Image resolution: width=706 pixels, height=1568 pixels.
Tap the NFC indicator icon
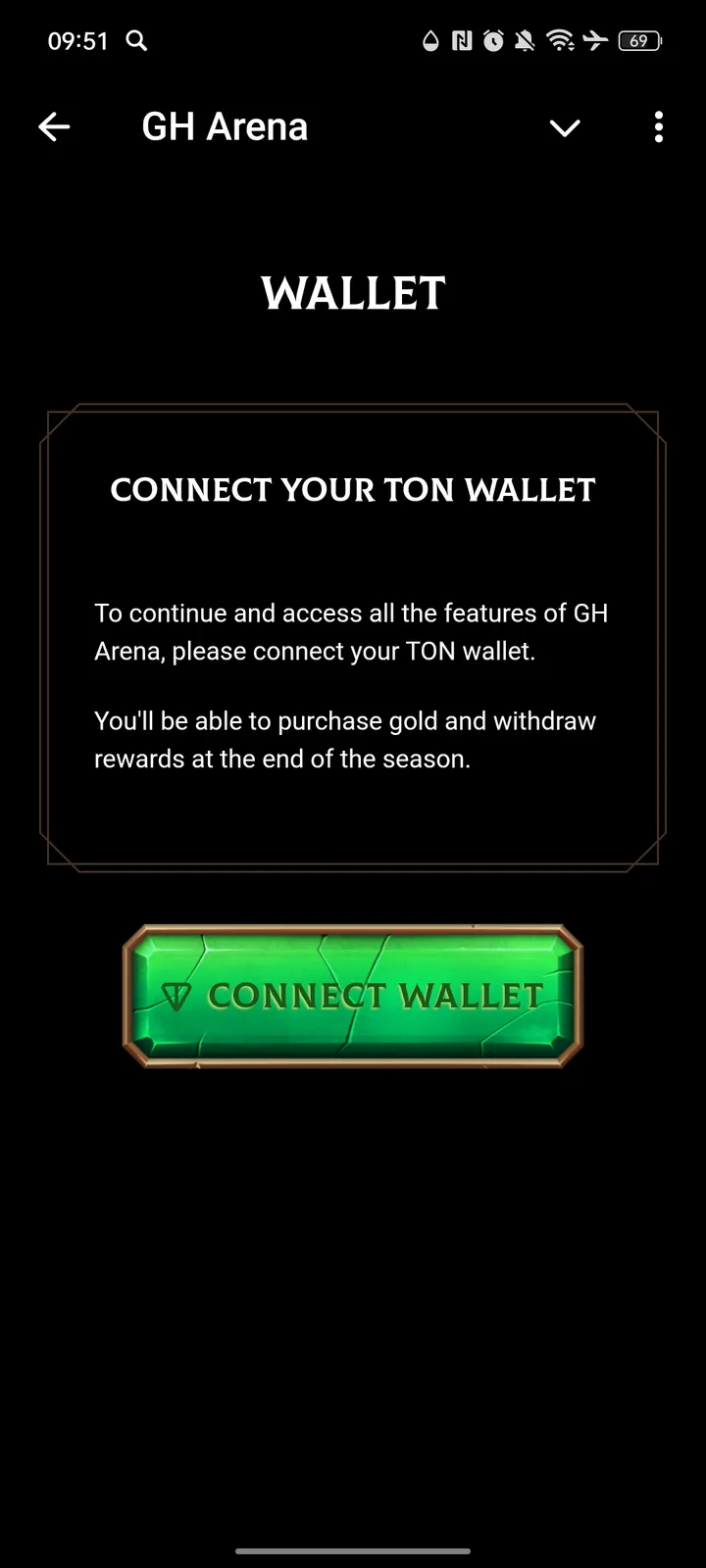(x=461, y=40)
